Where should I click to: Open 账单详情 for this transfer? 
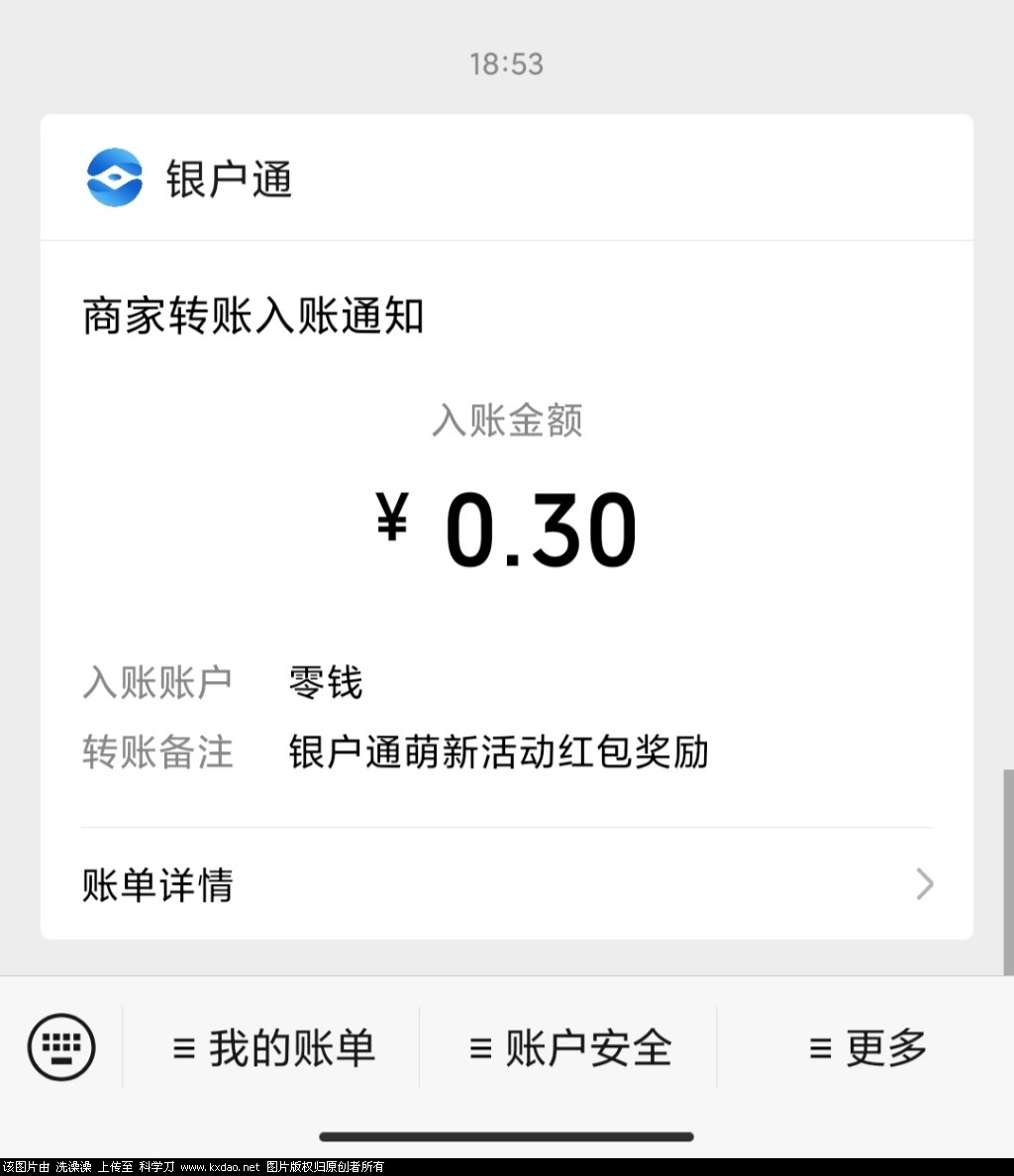[506, 884]
